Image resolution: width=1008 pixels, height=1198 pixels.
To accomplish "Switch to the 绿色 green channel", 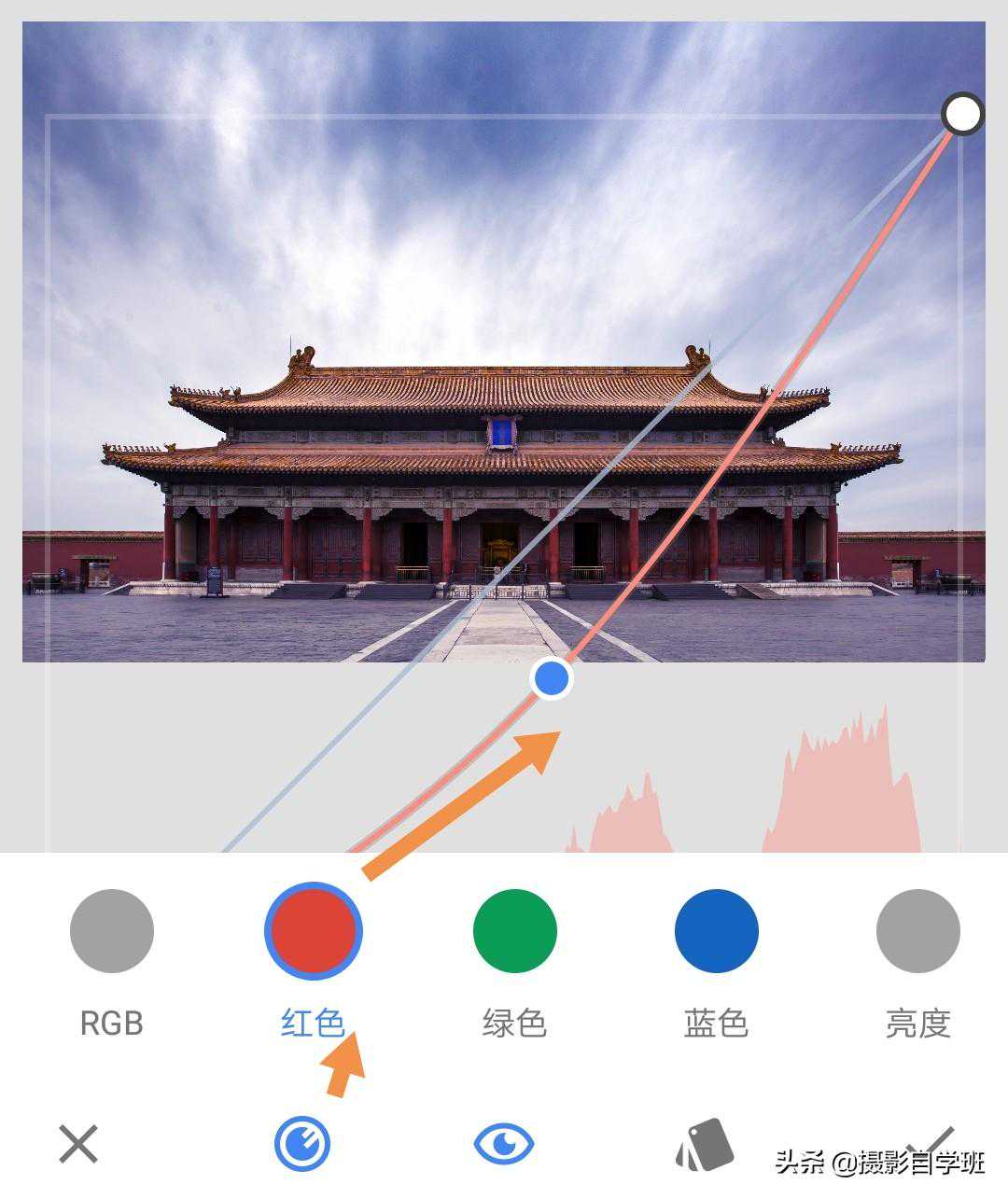I will point(515,931).
